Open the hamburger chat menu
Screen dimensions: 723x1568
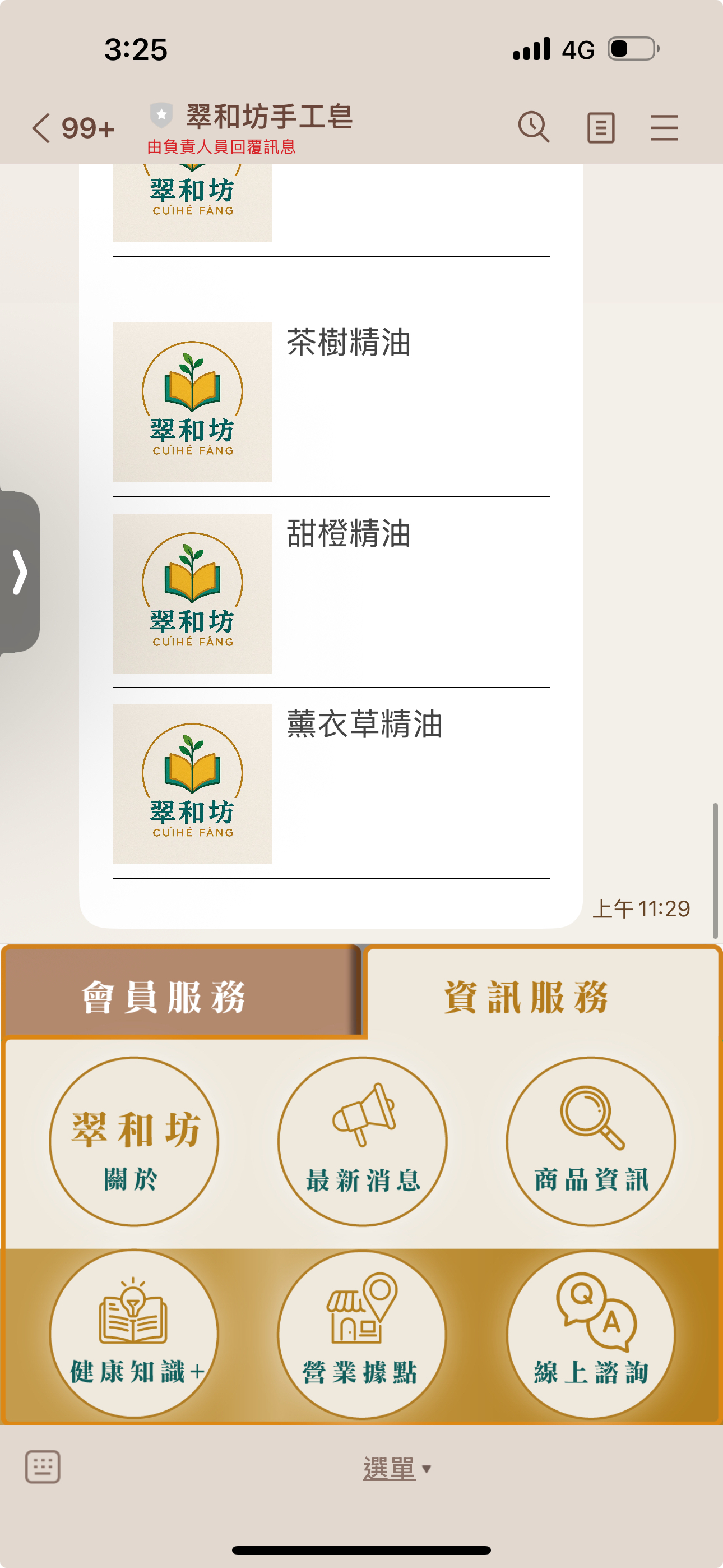[x=664, y=128]
